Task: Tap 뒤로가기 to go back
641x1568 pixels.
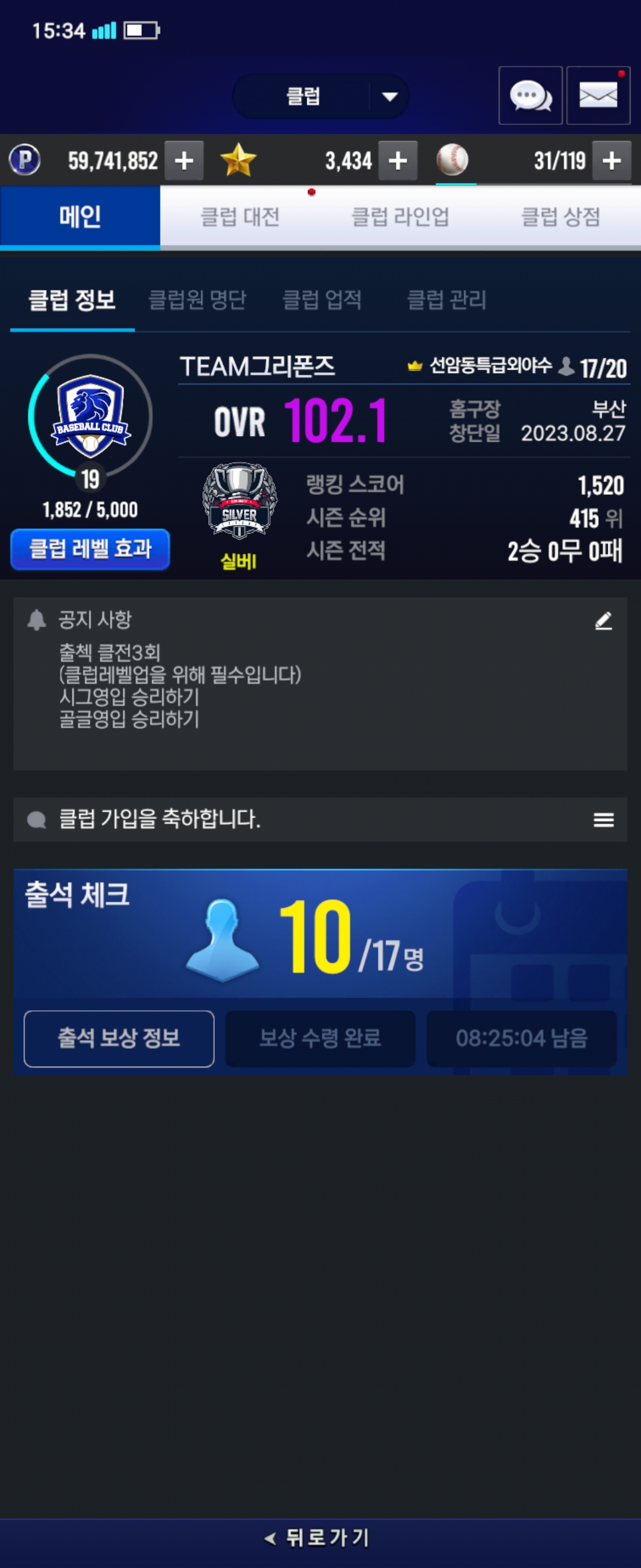Action: point(320,1538)
